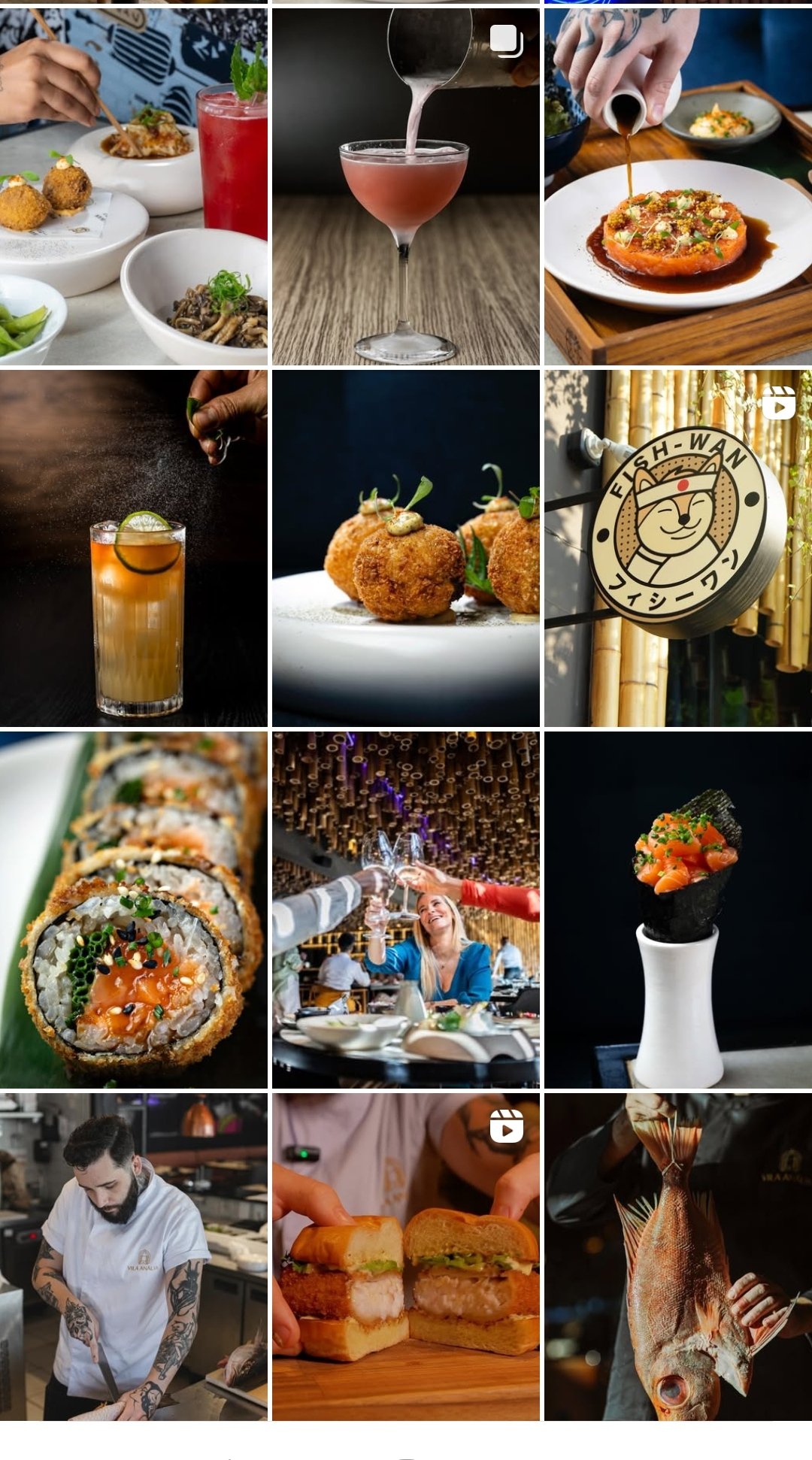
Task: Open the fried sushi roll close-up post
Action: pos(133,910)
